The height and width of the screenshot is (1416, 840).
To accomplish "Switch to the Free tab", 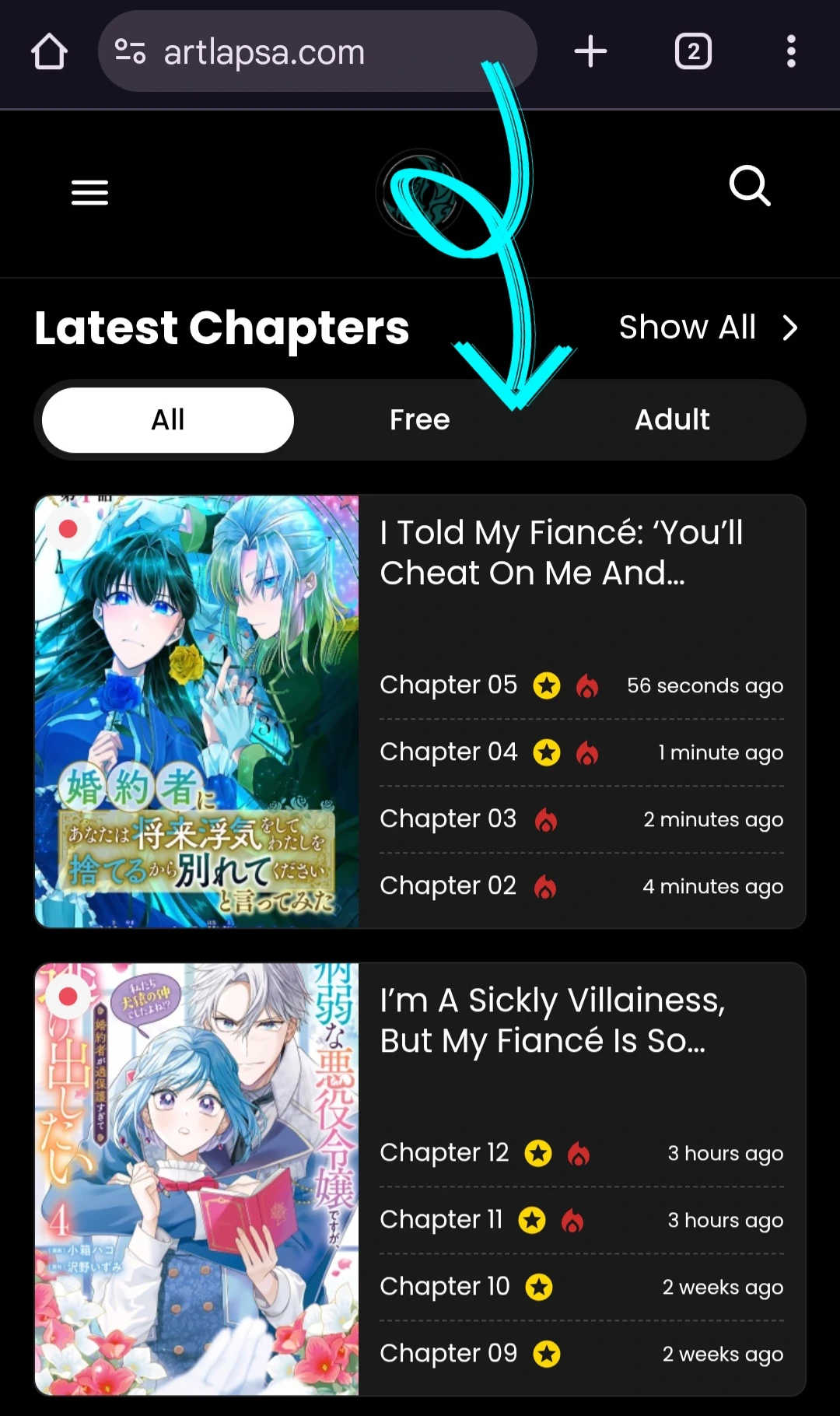I will point(420,420).
